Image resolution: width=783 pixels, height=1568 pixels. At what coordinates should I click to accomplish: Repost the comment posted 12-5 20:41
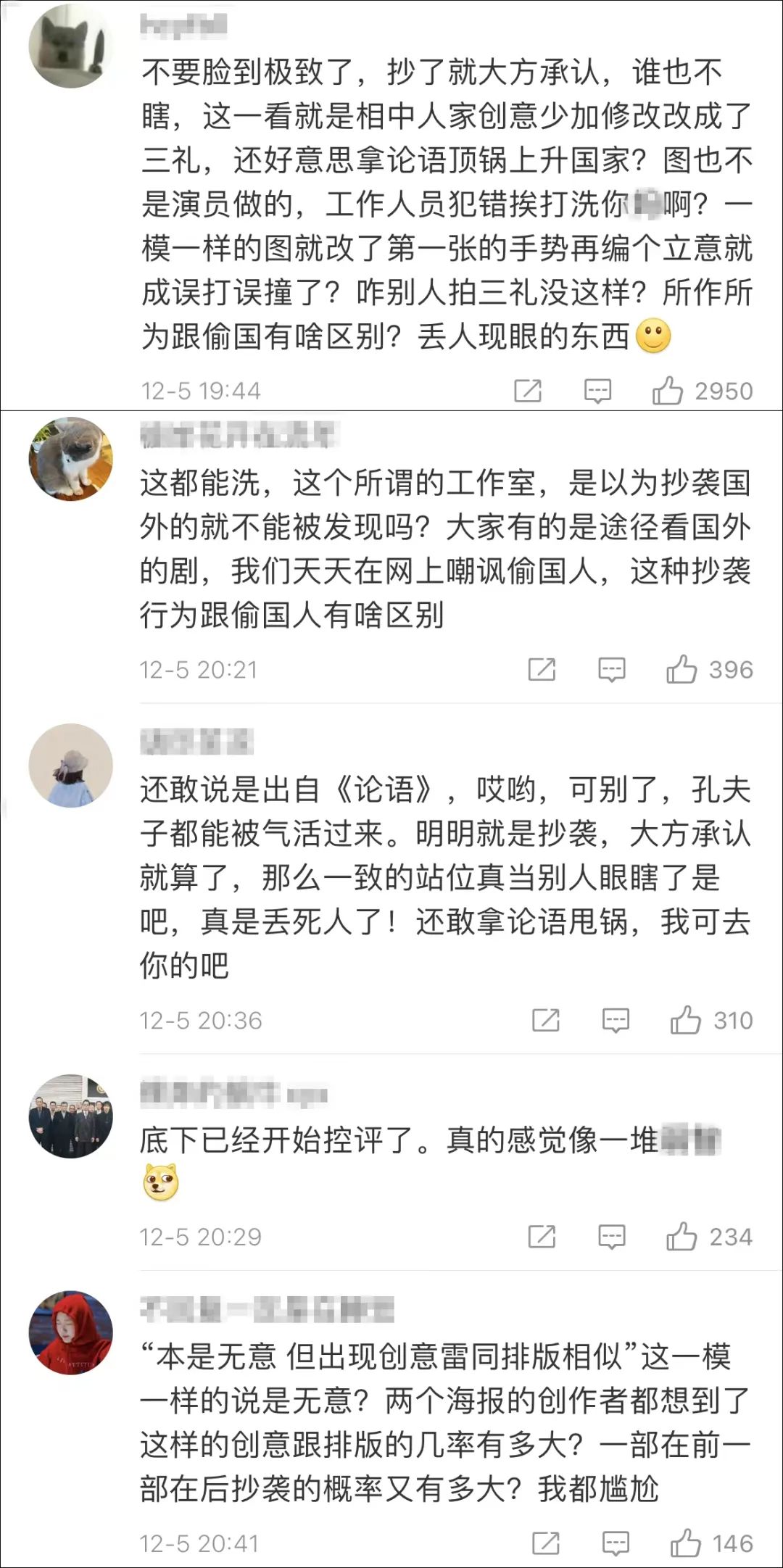pyautogui.click(x=546, y=1543)
